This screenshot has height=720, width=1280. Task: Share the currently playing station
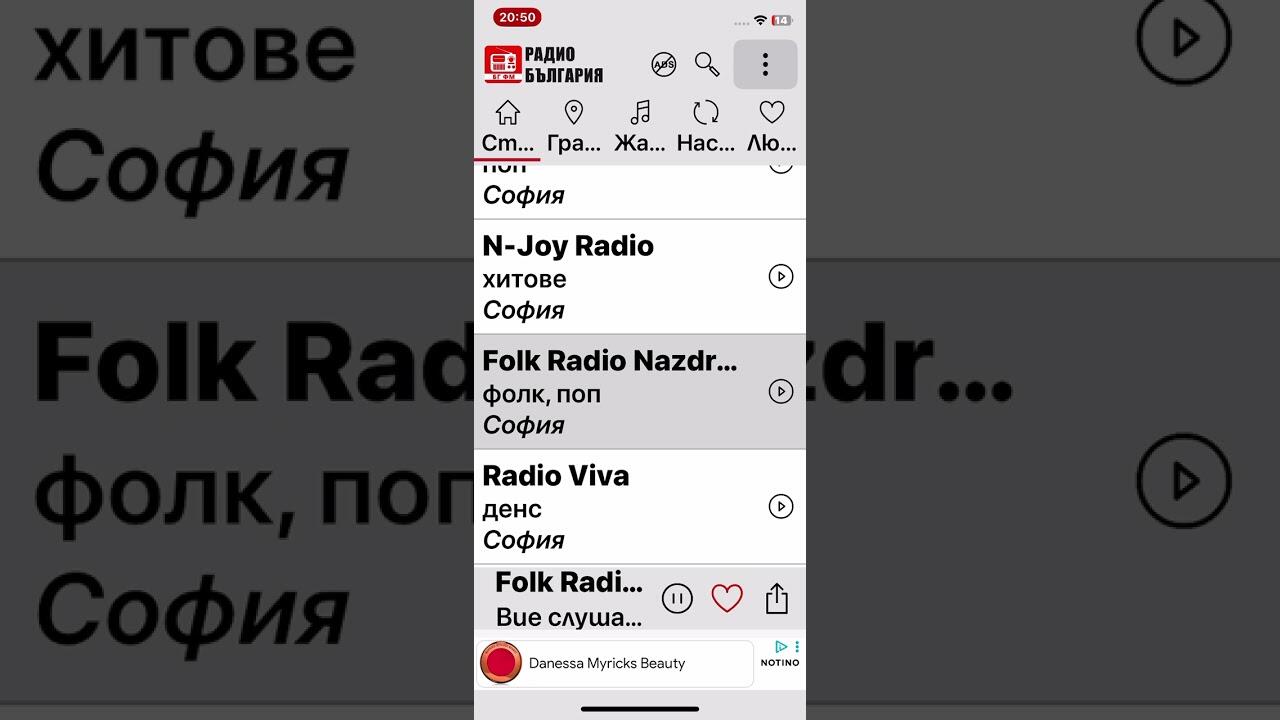777,599
